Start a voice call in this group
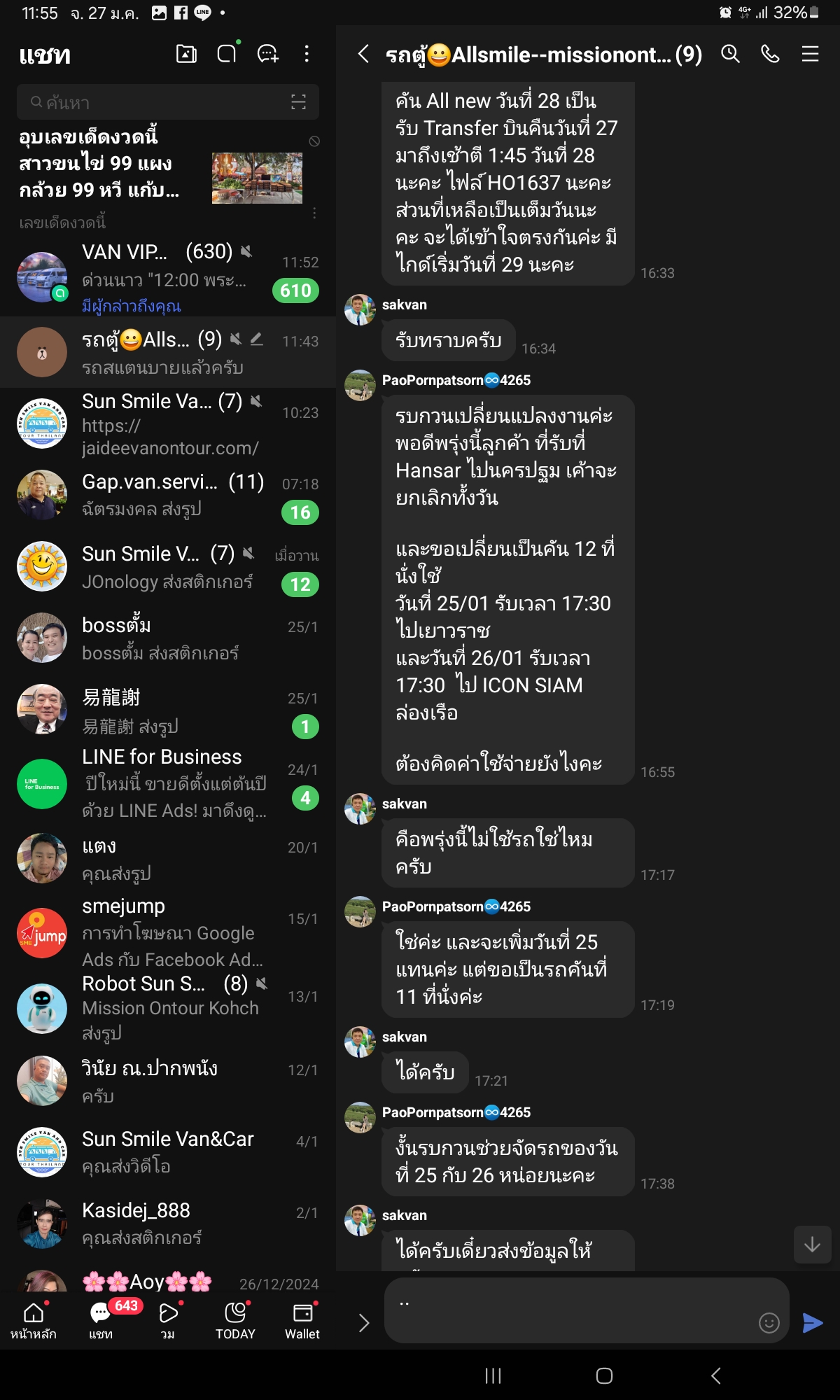This screenshot has width=840, height=1400. [x=770, y=54]
